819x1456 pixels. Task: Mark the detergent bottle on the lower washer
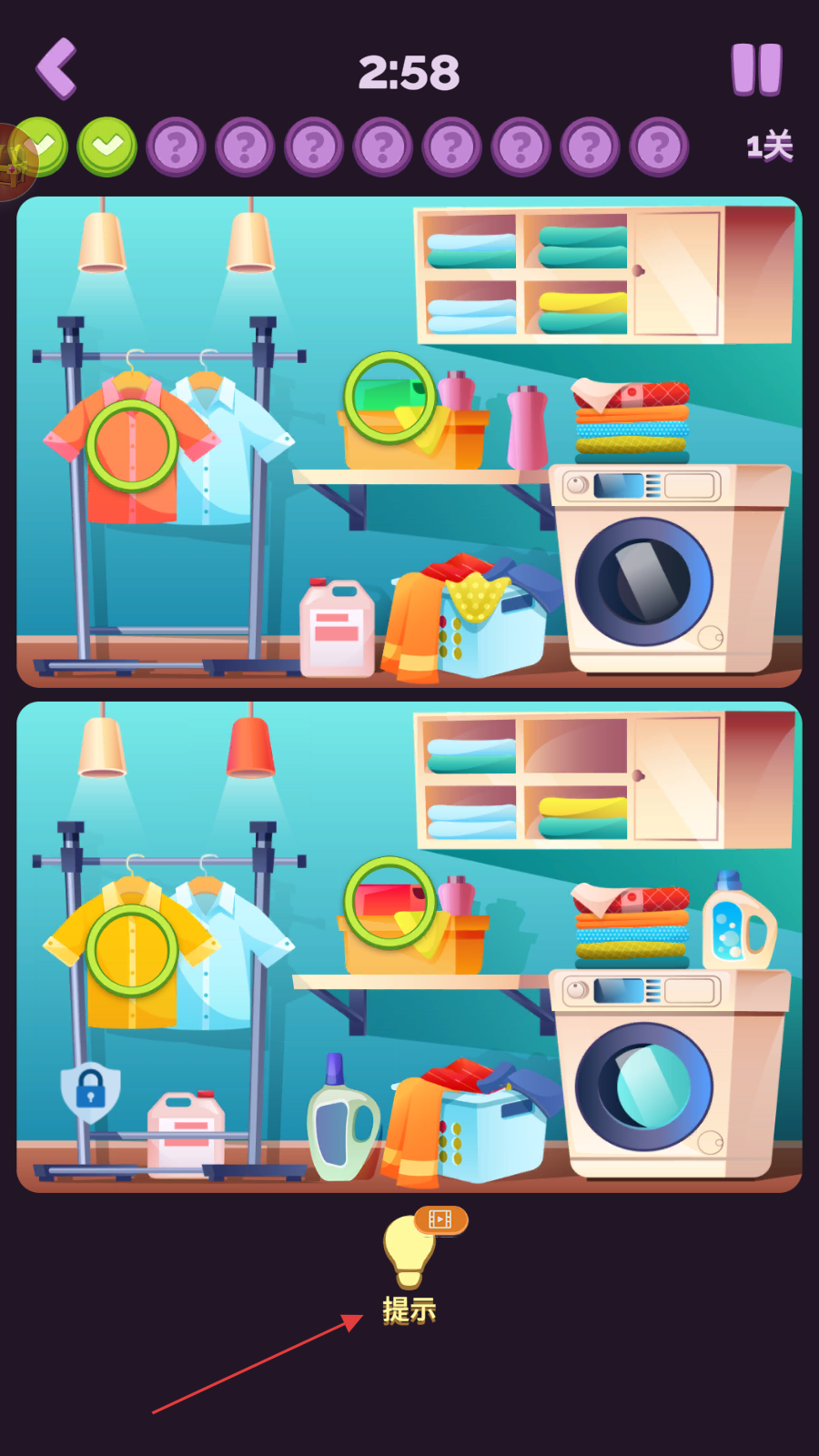click(x=738, y=921)
